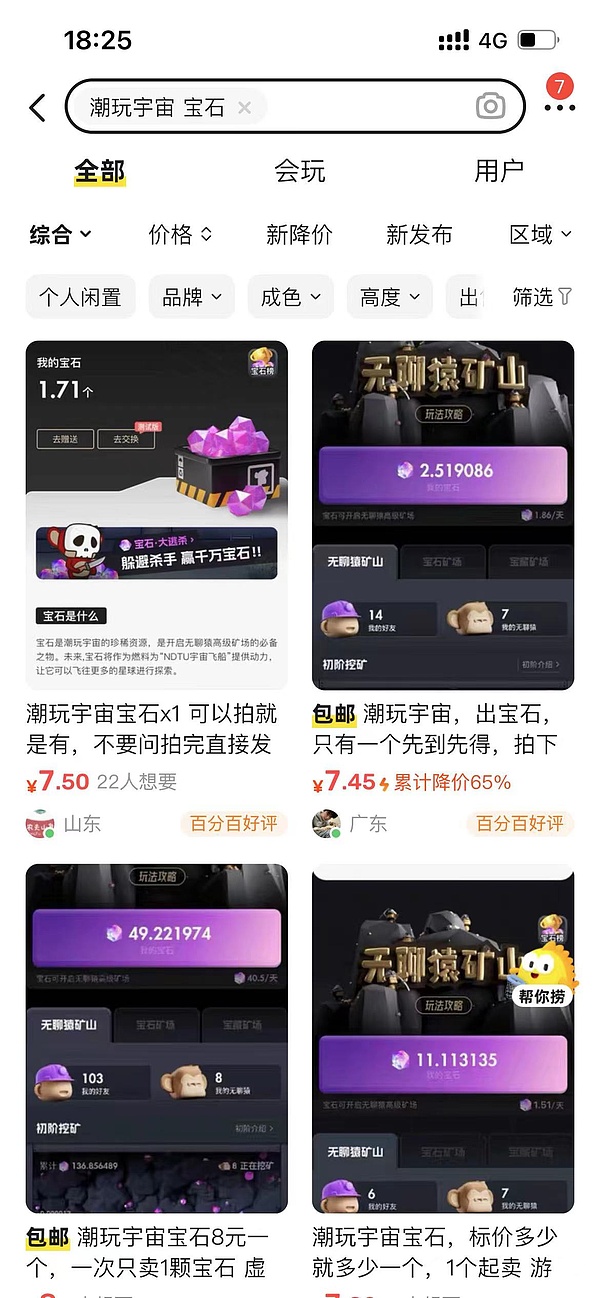Open camera image search
The width and height of the screenshot is (600, 1298).
click(x=490, y=107)
